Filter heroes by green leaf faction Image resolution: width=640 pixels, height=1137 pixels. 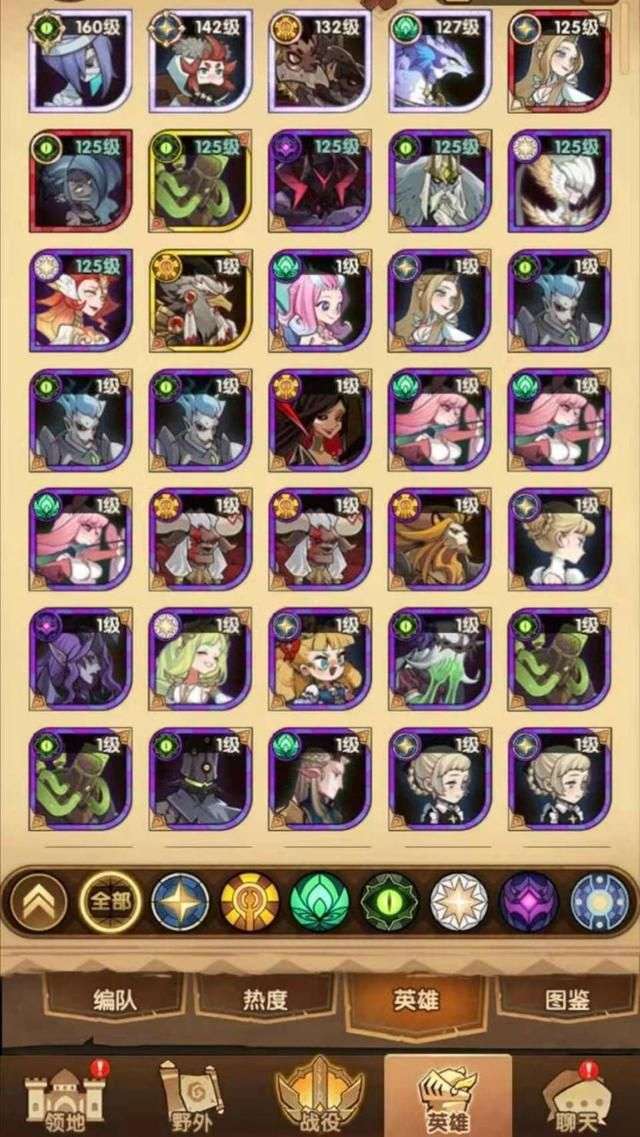tap(319, 901)
